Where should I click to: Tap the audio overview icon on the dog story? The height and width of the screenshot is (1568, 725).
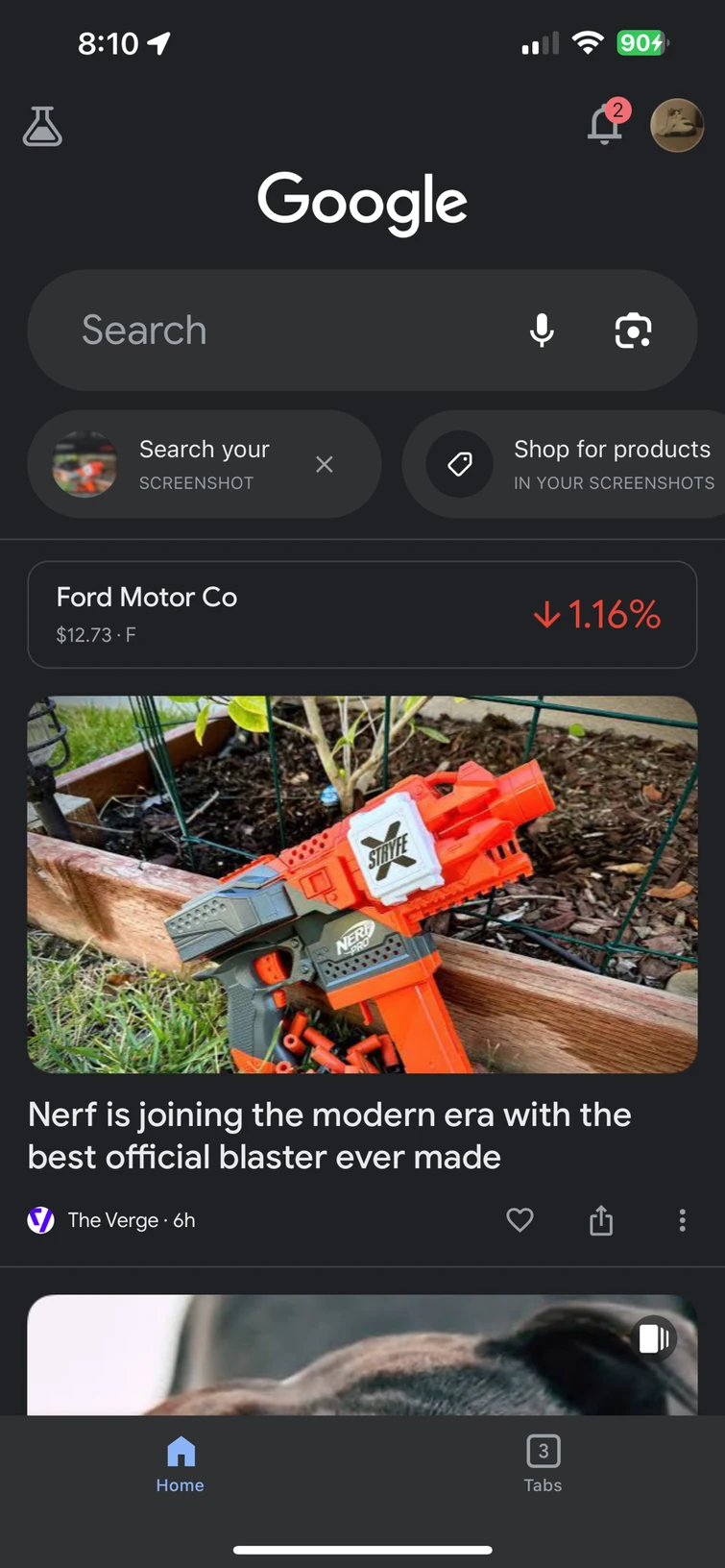pyautogui.click(x=654, y=1338)
